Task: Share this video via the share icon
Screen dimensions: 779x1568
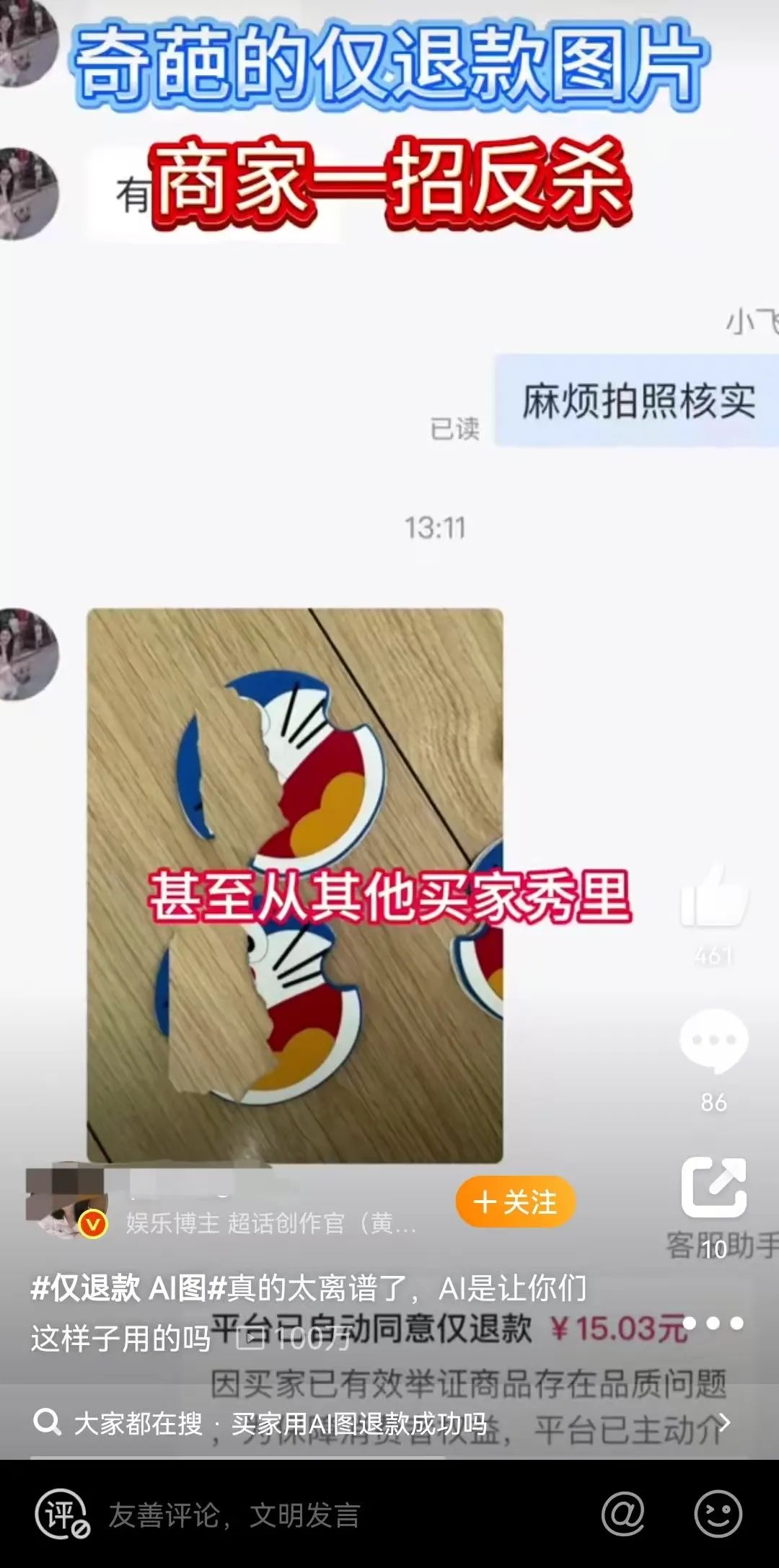Action: 714,1188
